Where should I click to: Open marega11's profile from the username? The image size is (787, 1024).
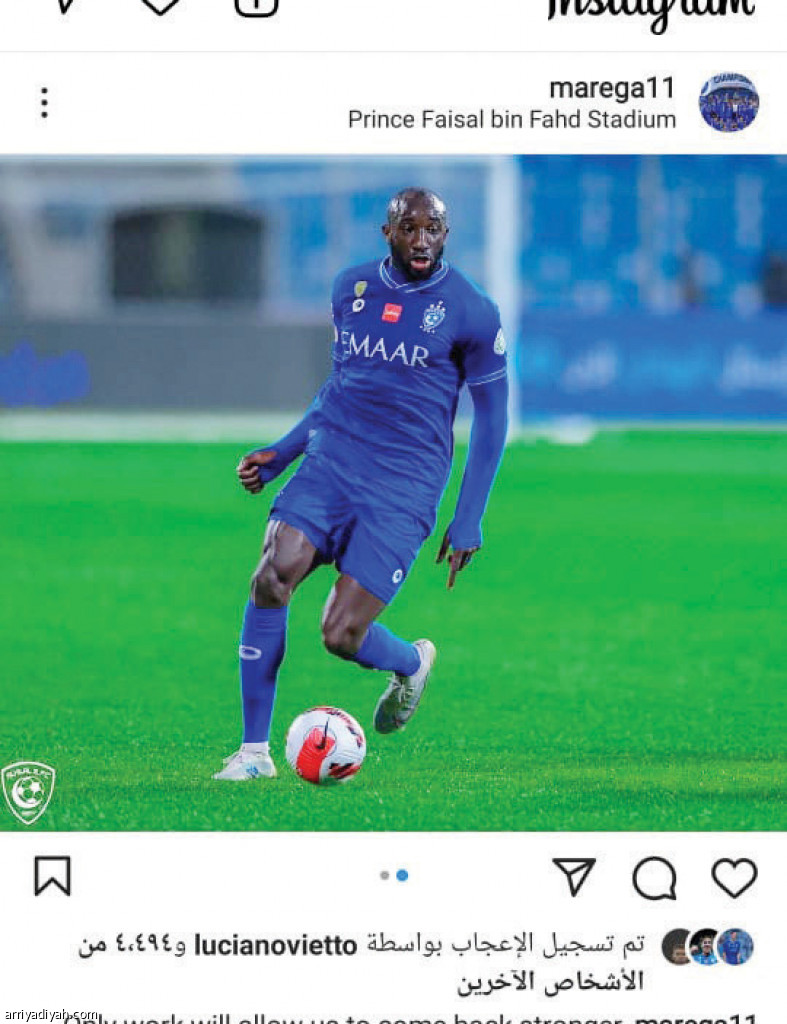tap(612, 88)
